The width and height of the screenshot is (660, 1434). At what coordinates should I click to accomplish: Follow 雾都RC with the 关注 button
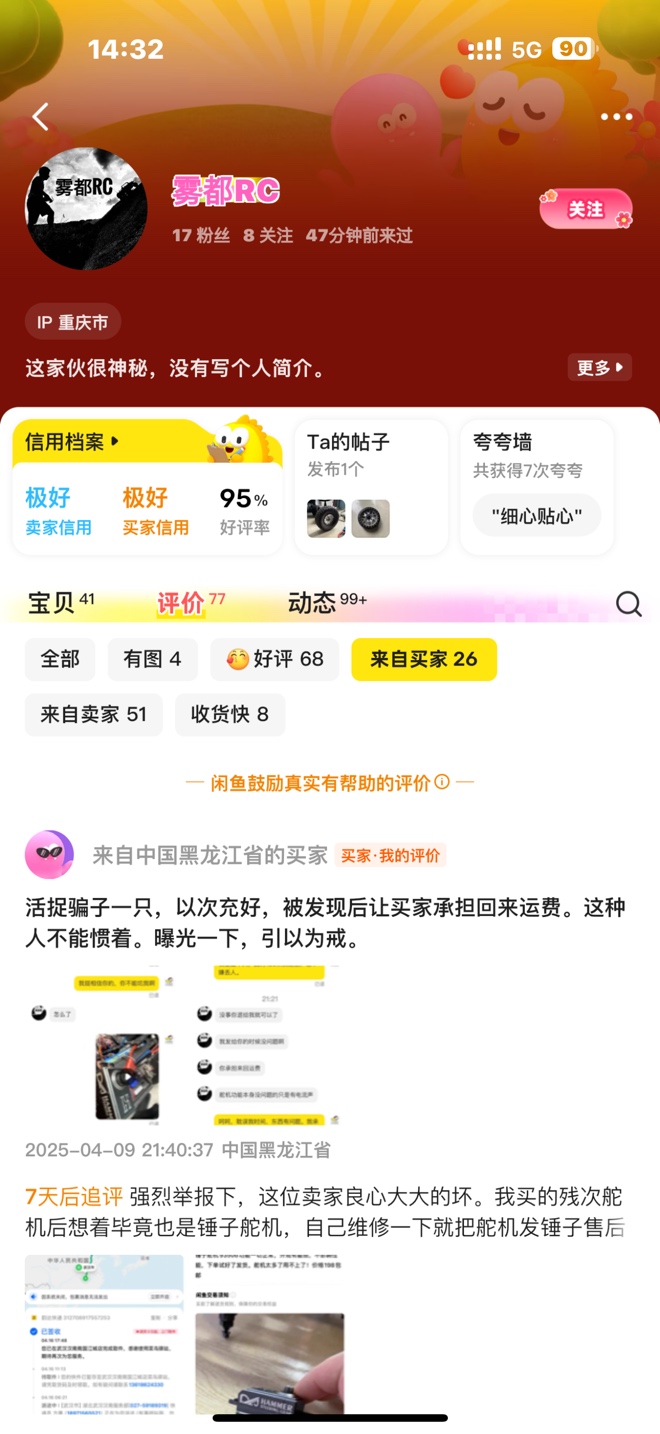[586, 209]
